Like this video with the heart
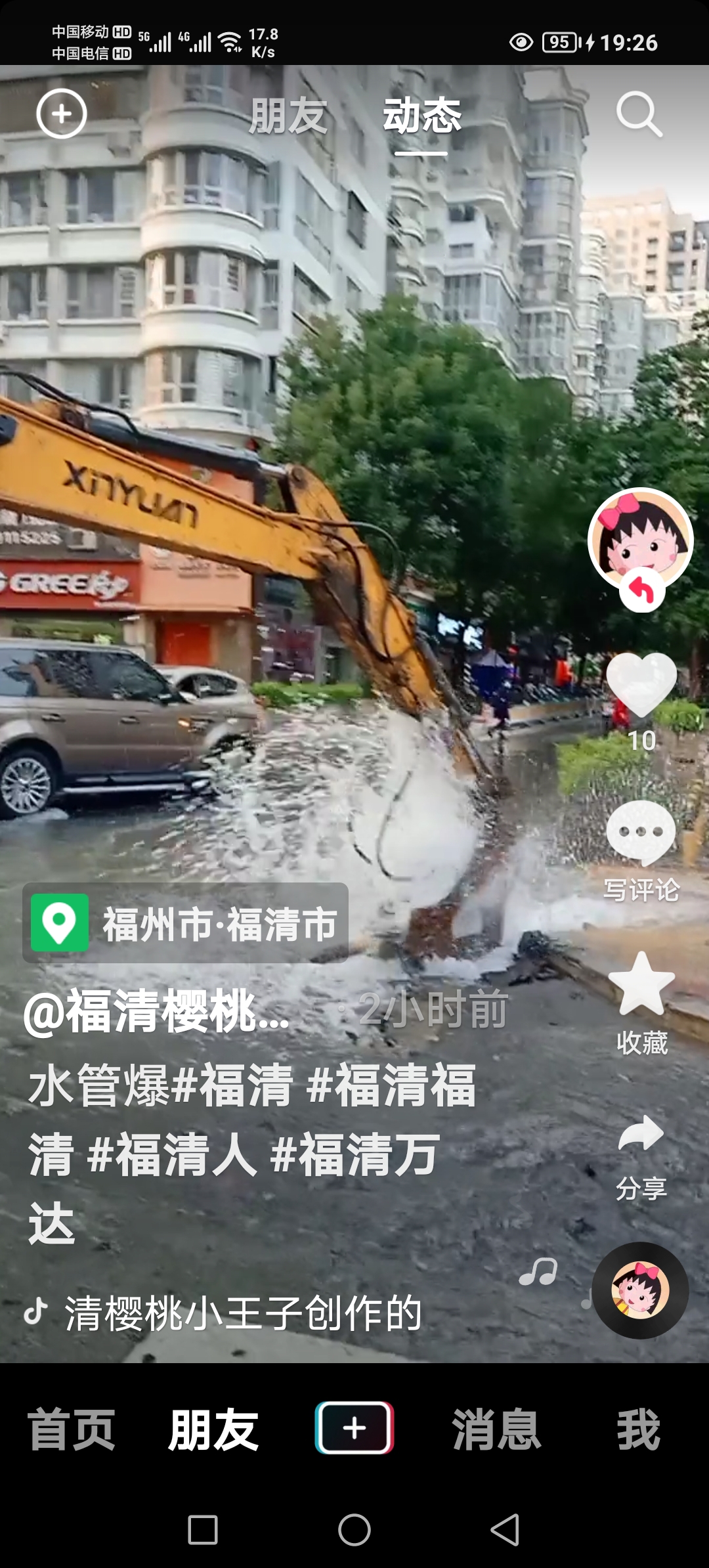Screen dimensions: 709x1568 [641, 684]
